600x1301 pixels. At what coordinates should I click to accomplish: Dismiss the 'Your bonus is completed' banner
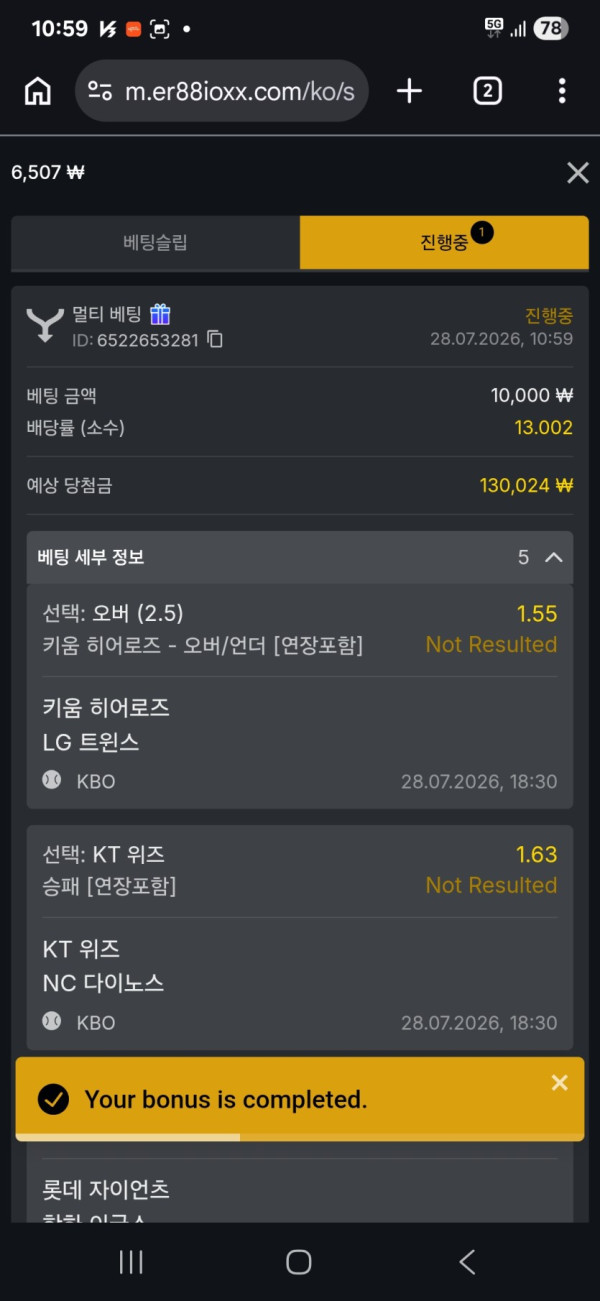pos(560,1082)
